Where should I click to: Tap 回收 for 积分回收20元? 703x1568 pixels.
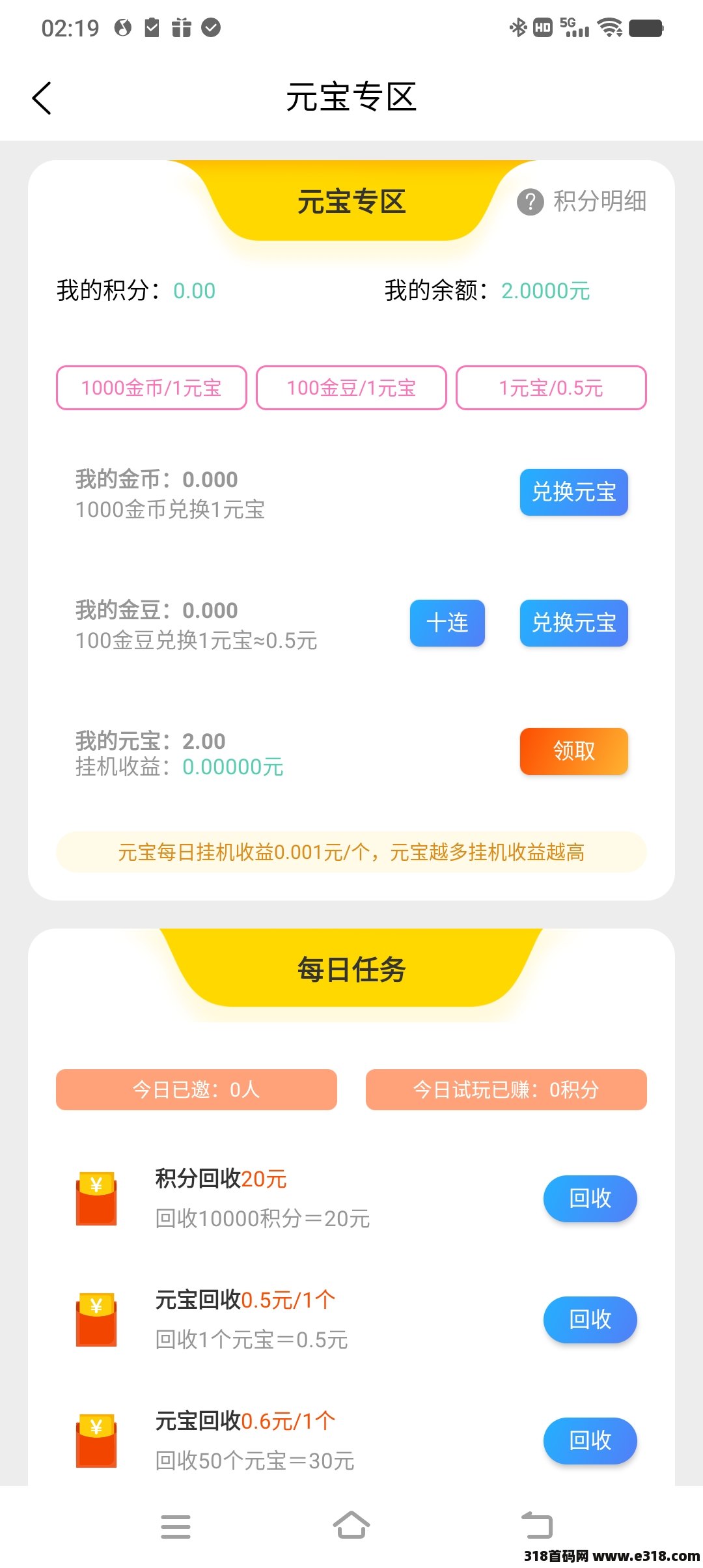[x=590, y=1198]
